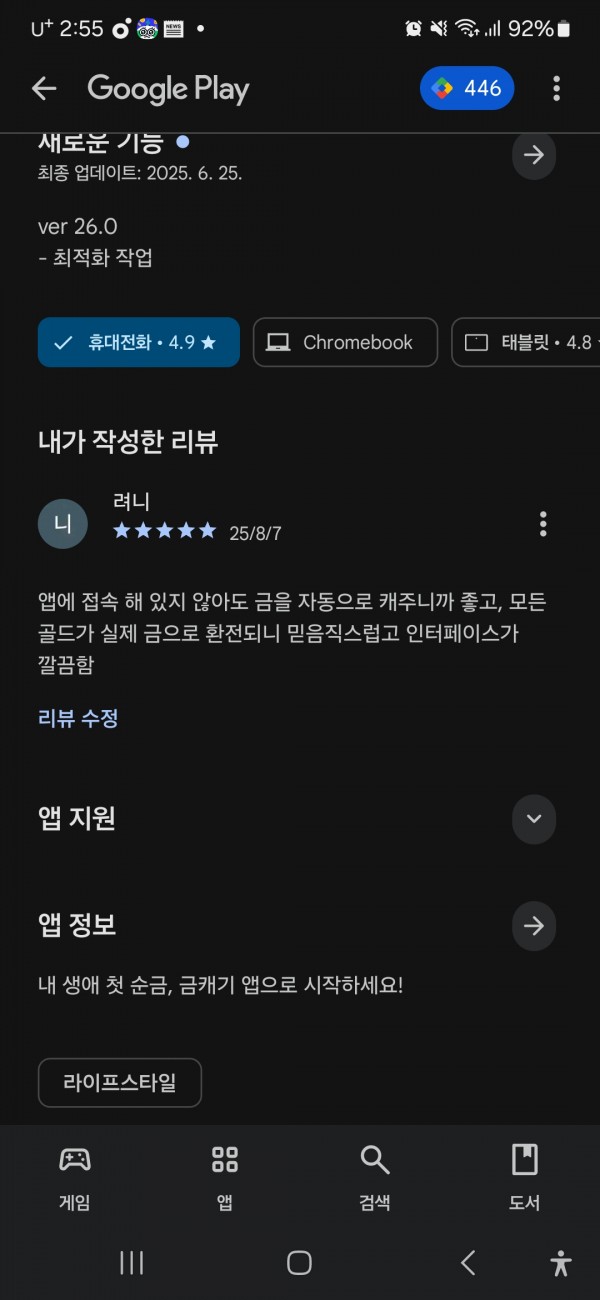
Task: Switch to the 검색 tab
Action: pyautogui.click(x=375, y=1177)
